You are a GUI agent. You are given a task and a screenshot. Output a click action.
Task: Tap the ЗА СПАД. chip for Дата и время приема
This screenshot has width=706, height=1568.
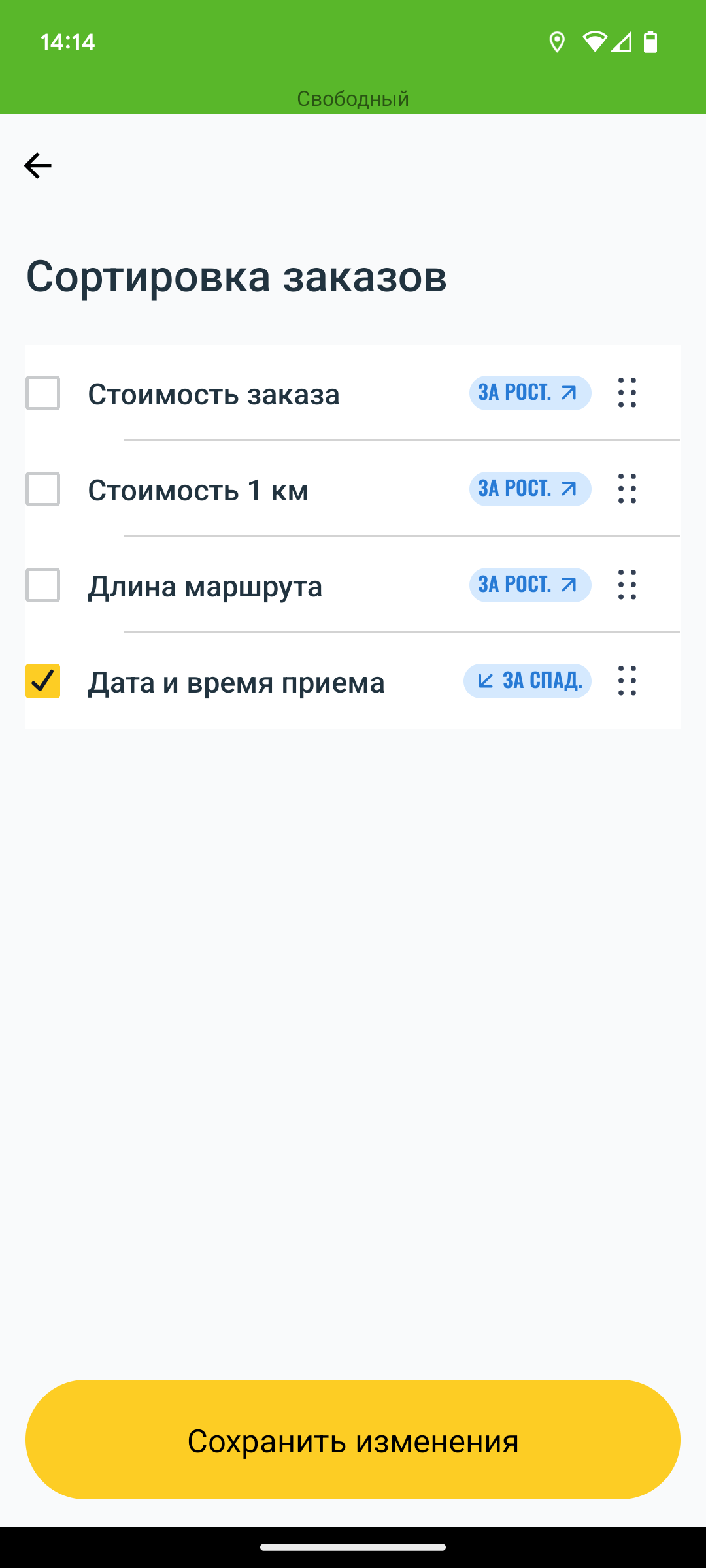(x=528, y=681)
